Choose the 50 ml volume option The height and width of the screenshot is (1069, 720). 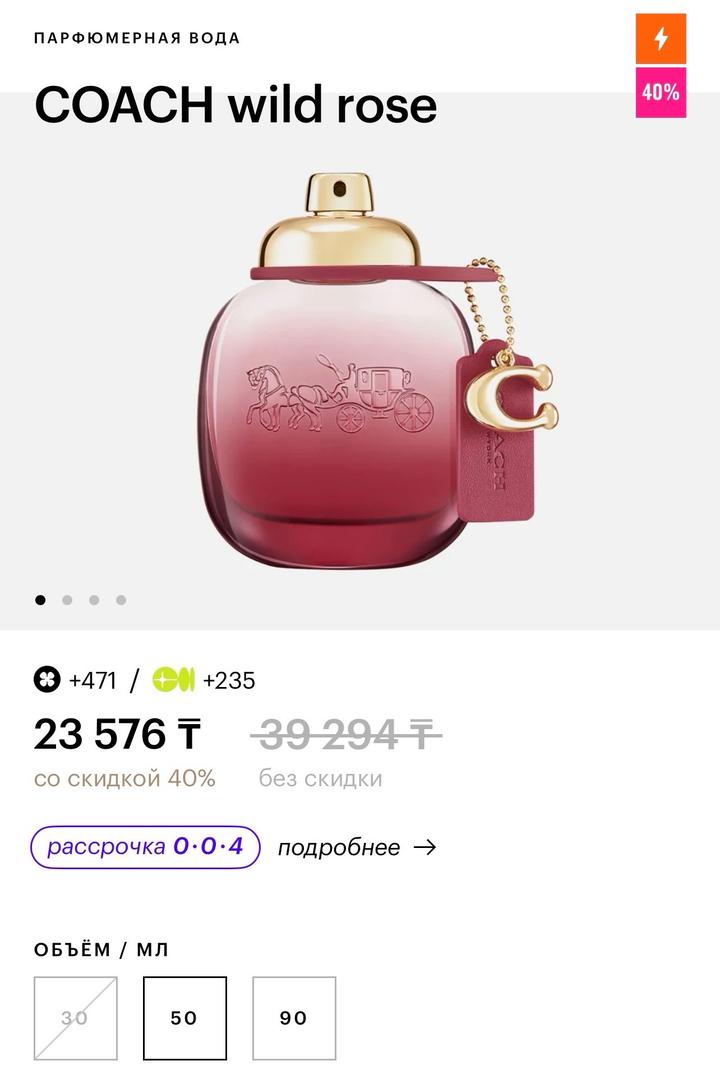point(184,1018)
